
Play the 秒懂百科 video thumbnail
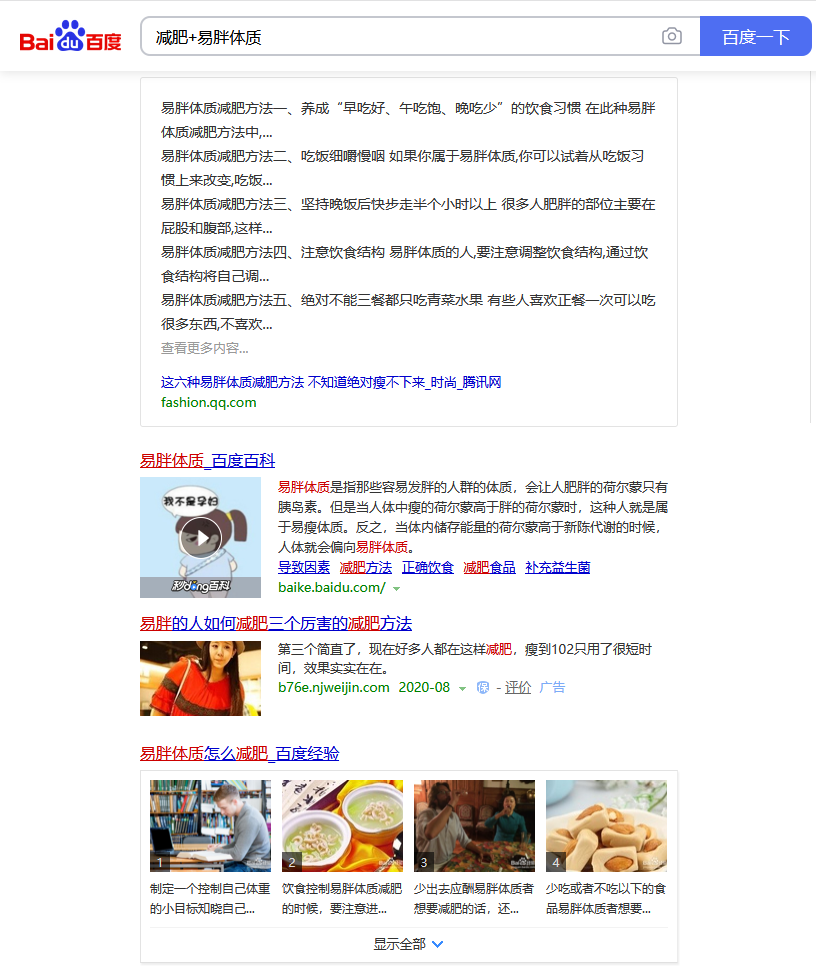click(200, 537)
